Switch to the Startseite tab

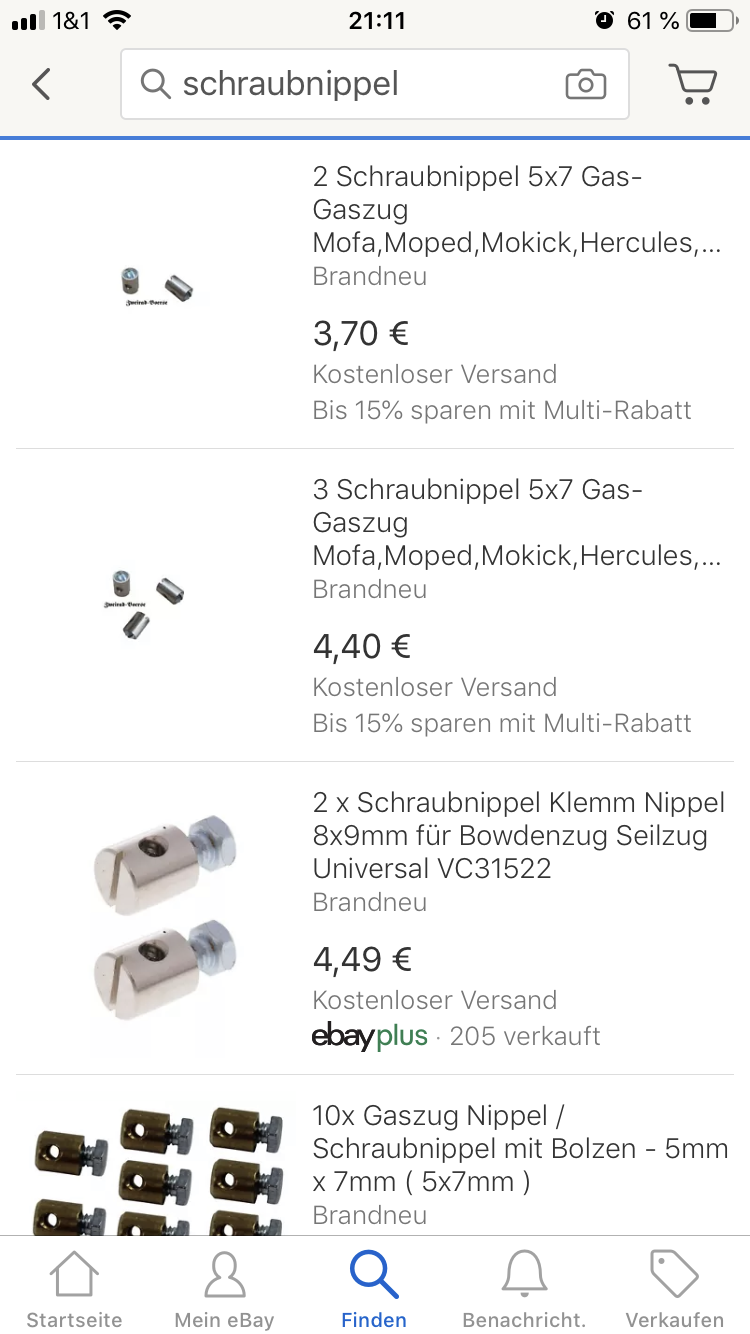click(75, 1288)
